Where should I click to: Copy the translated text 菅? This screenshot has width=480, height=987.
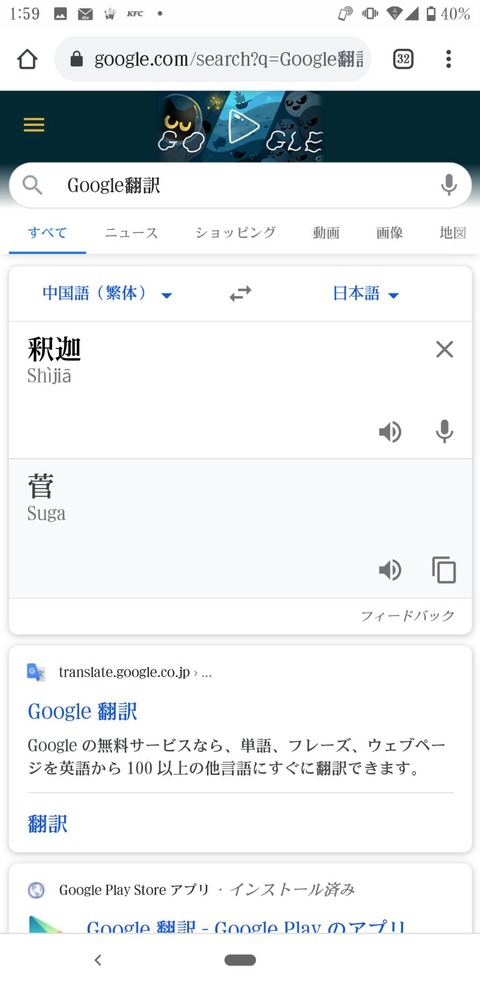point(444,570)
